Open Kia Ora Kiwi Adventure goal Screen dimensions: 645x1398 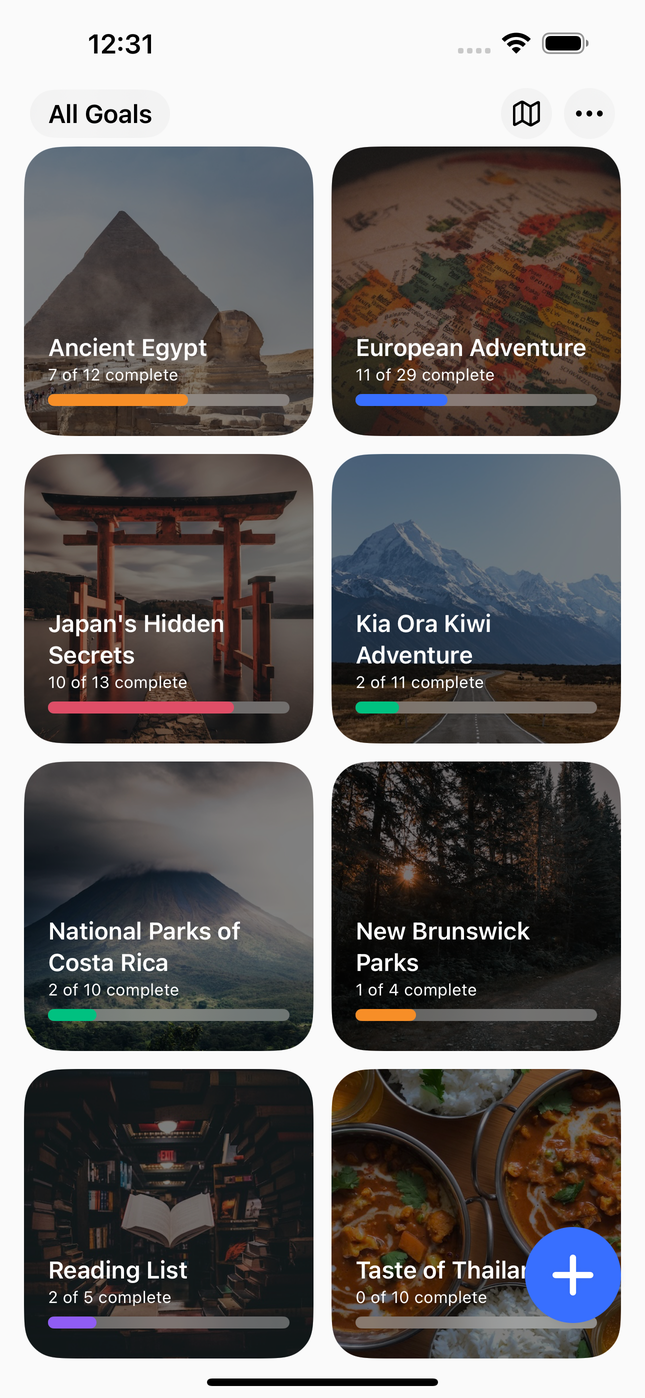[476, 598]
